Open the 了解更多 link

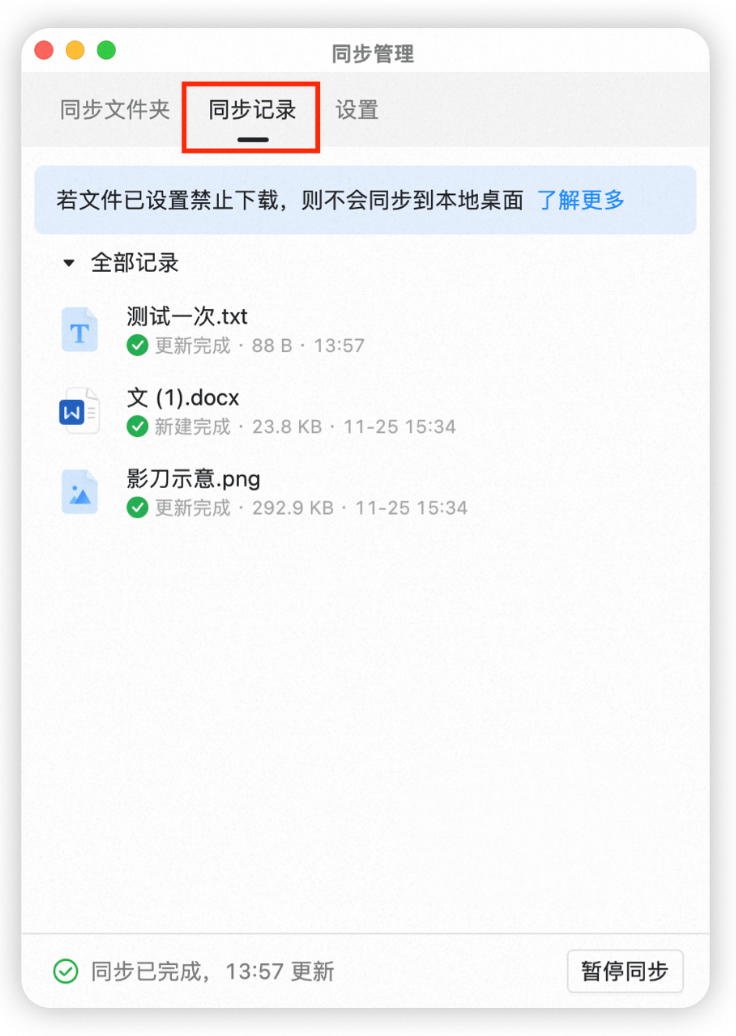click(x=581, y=200)
